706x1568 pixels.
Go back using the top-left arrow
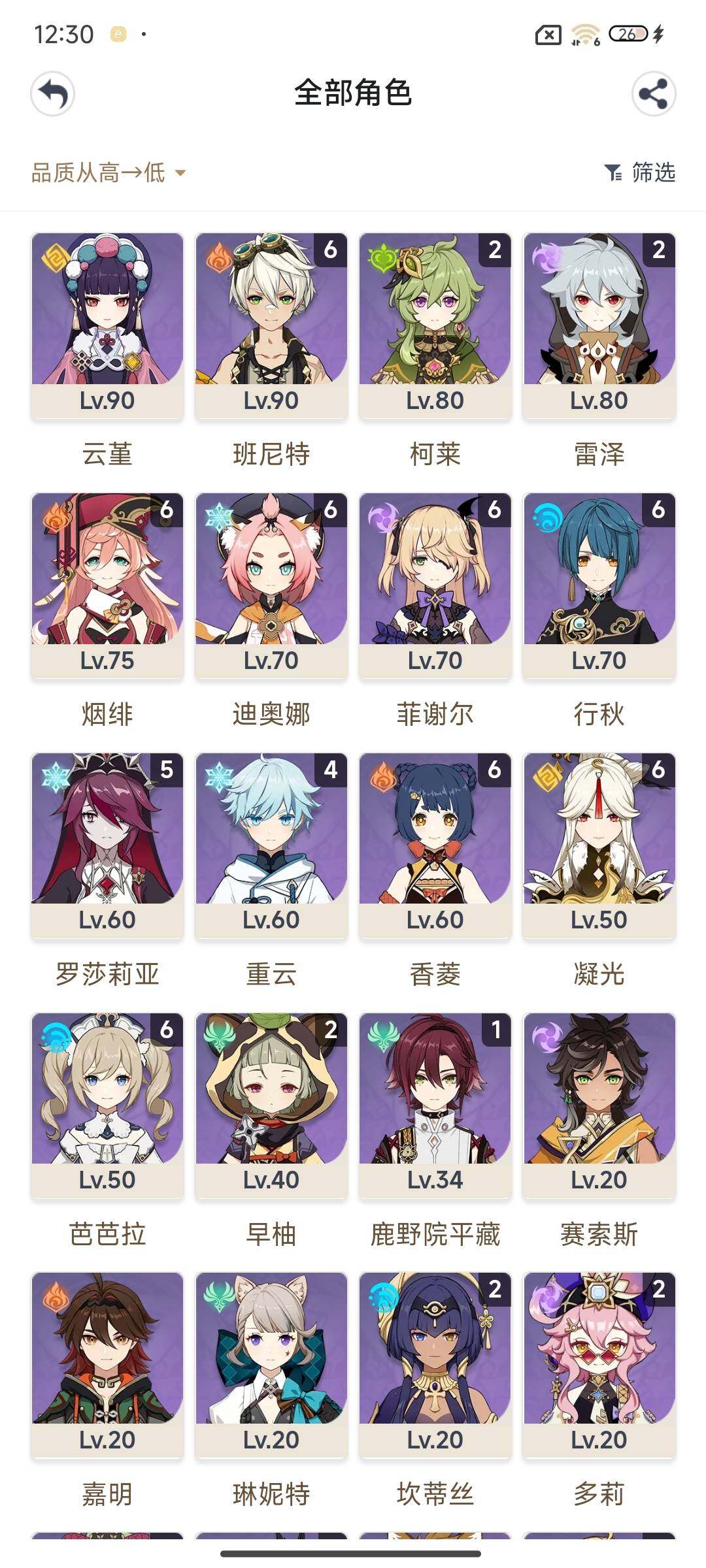(x=52, y=94)
